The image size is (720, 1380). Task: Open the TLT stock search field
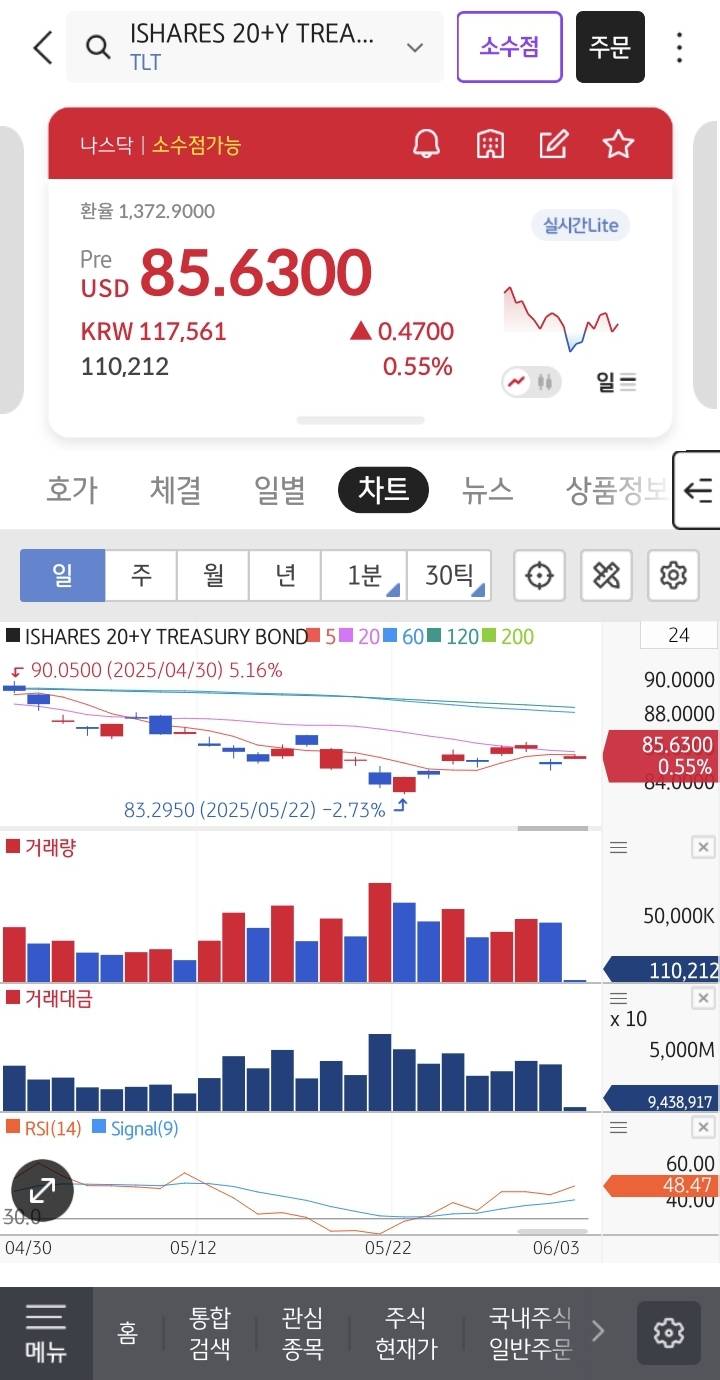click(255, 47)
